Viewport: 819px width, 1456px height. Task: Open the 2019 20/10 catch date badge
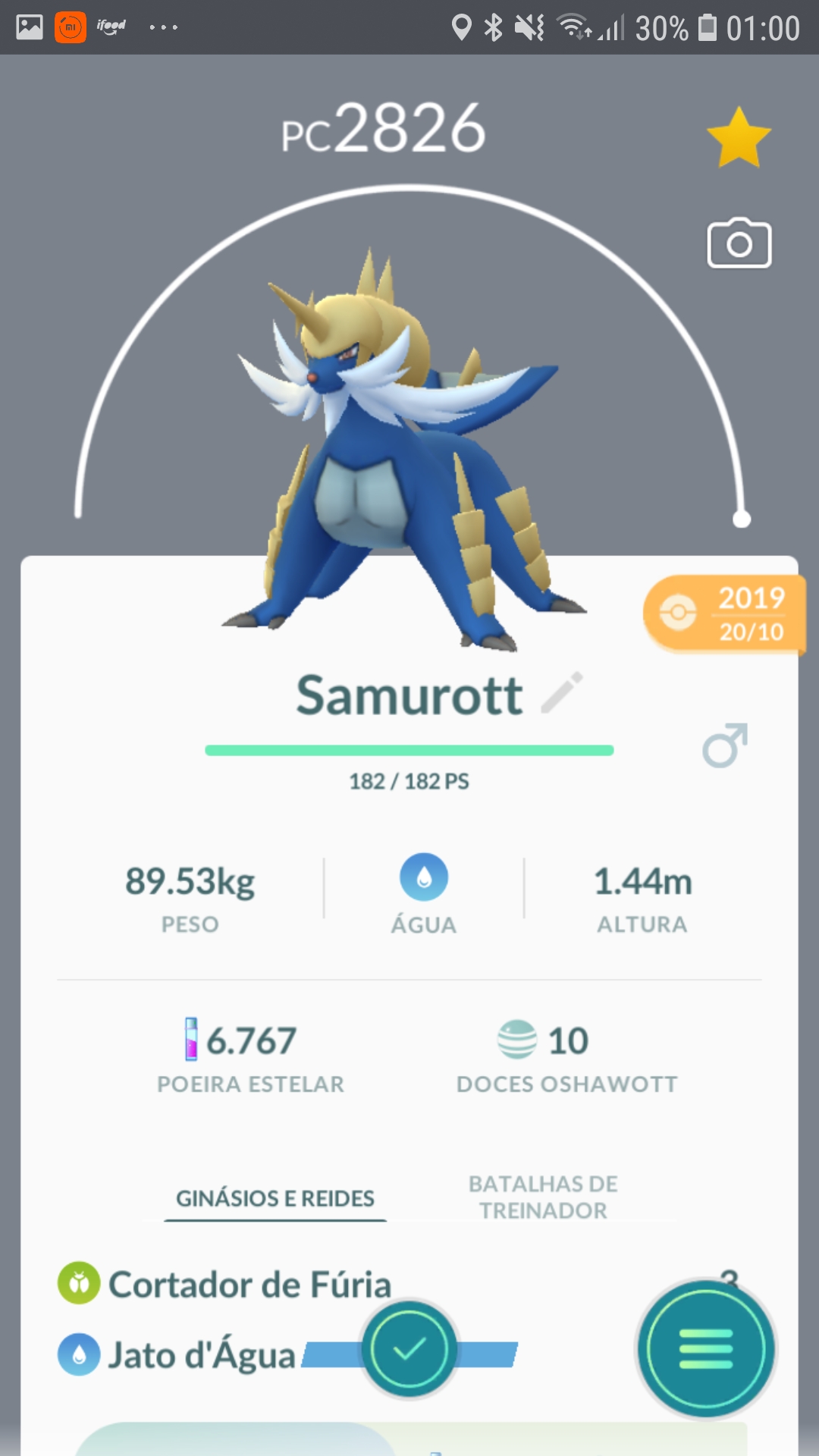[x=723, y=614]
